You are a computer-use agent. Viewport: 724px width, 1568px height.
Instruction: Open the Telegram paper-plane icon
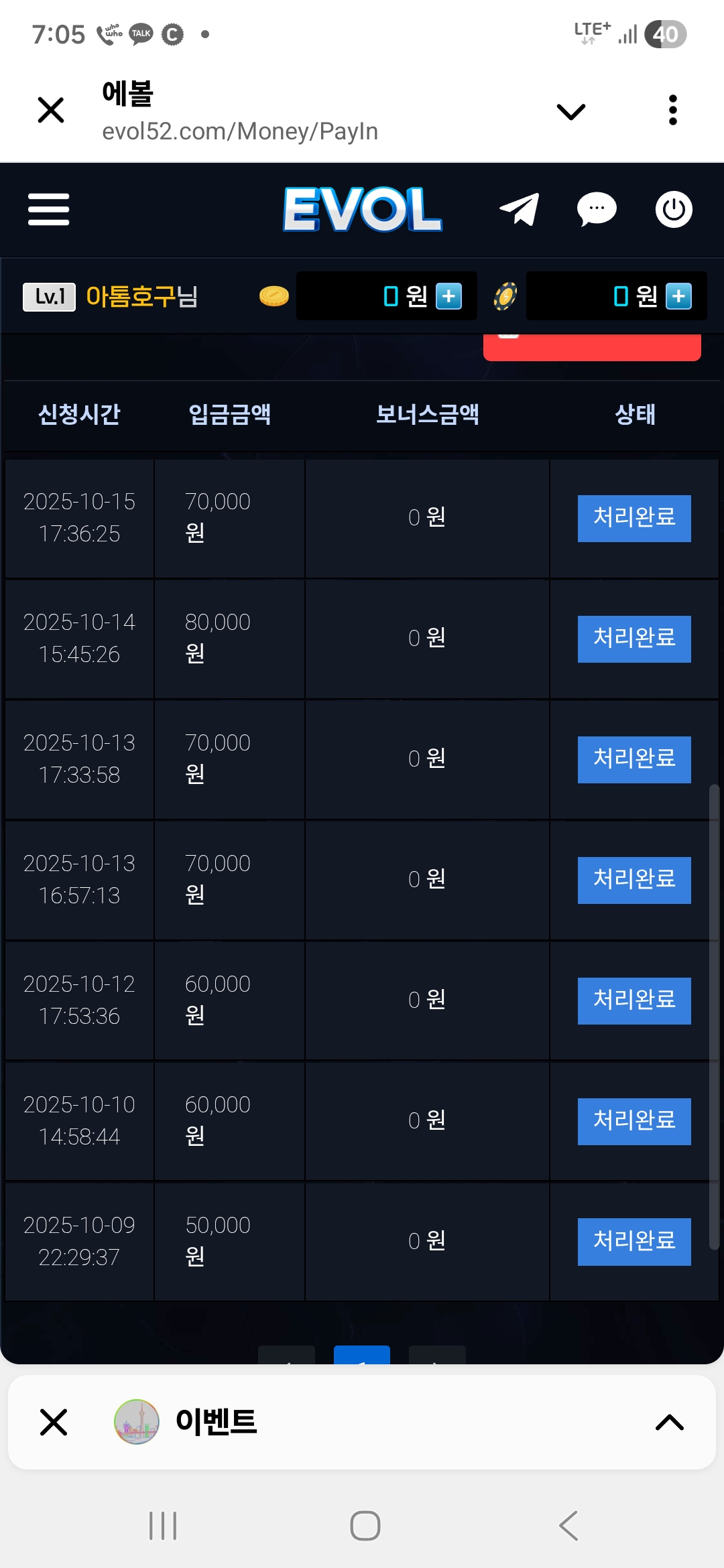(x=520, y=209)
